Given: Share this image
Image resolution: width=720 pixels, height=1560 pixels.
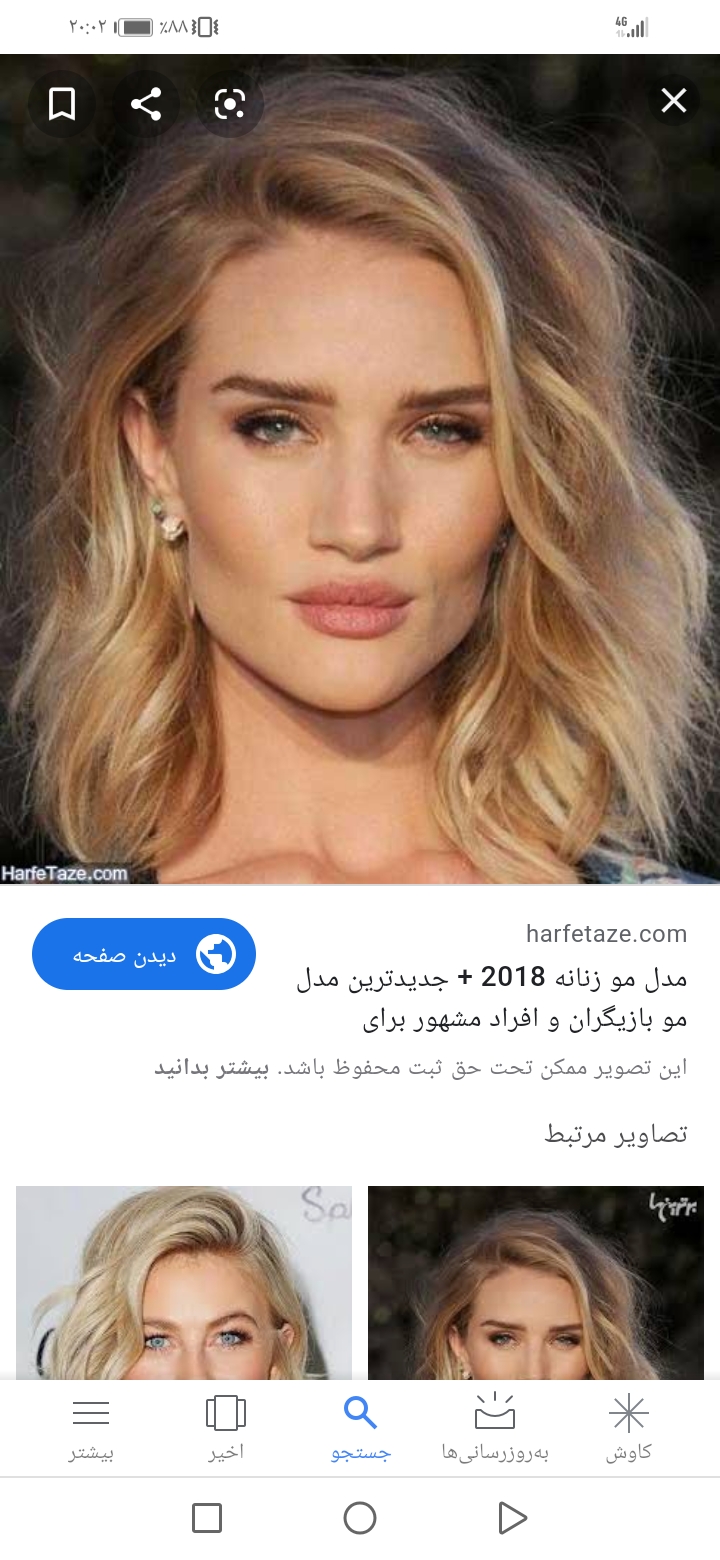Looking at the screenshot, I should 146,103.
